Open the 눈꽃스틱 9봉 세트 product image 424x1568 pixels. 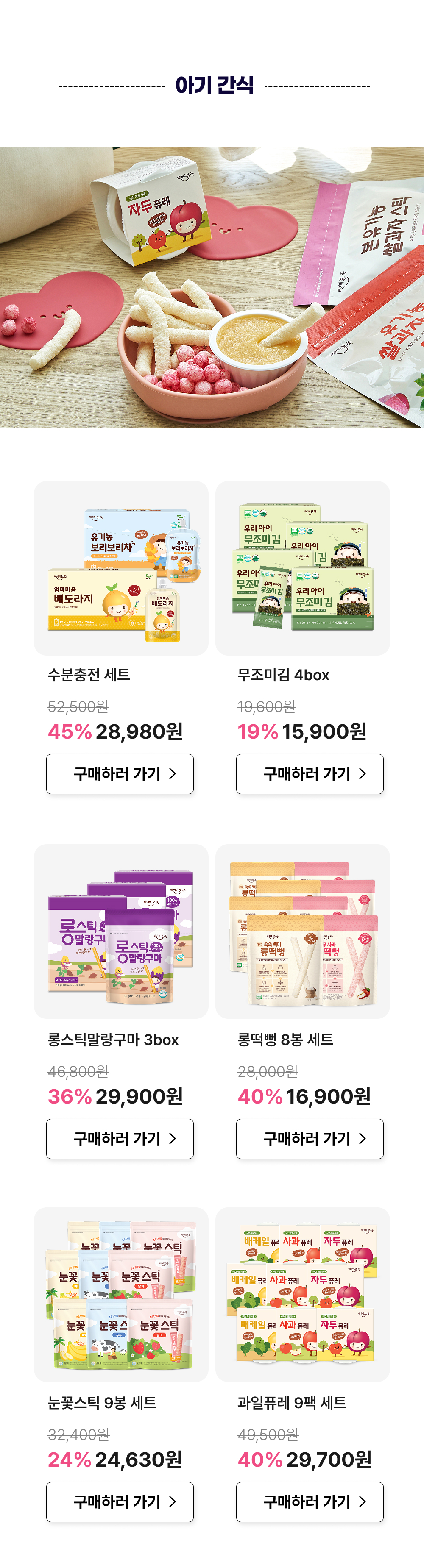point(121,1295)
